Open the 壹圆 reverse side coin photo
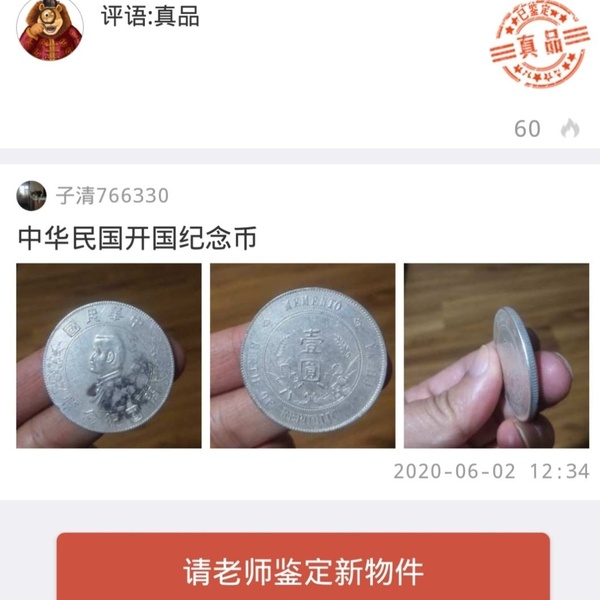Viewport: 600px width, 600px height. [302, 355]
